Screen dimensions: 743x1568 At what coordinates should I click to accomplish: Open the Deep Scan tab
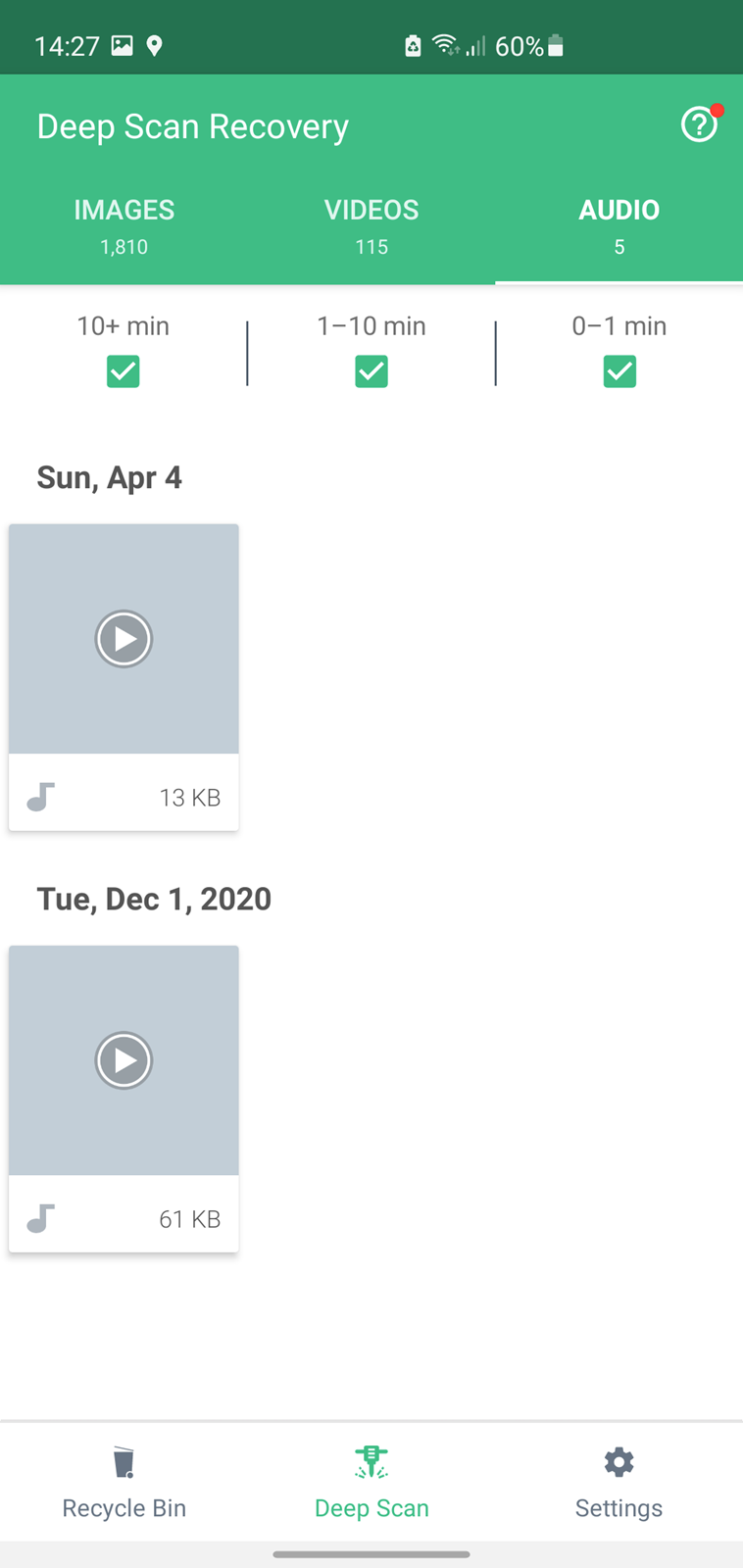371,1483
